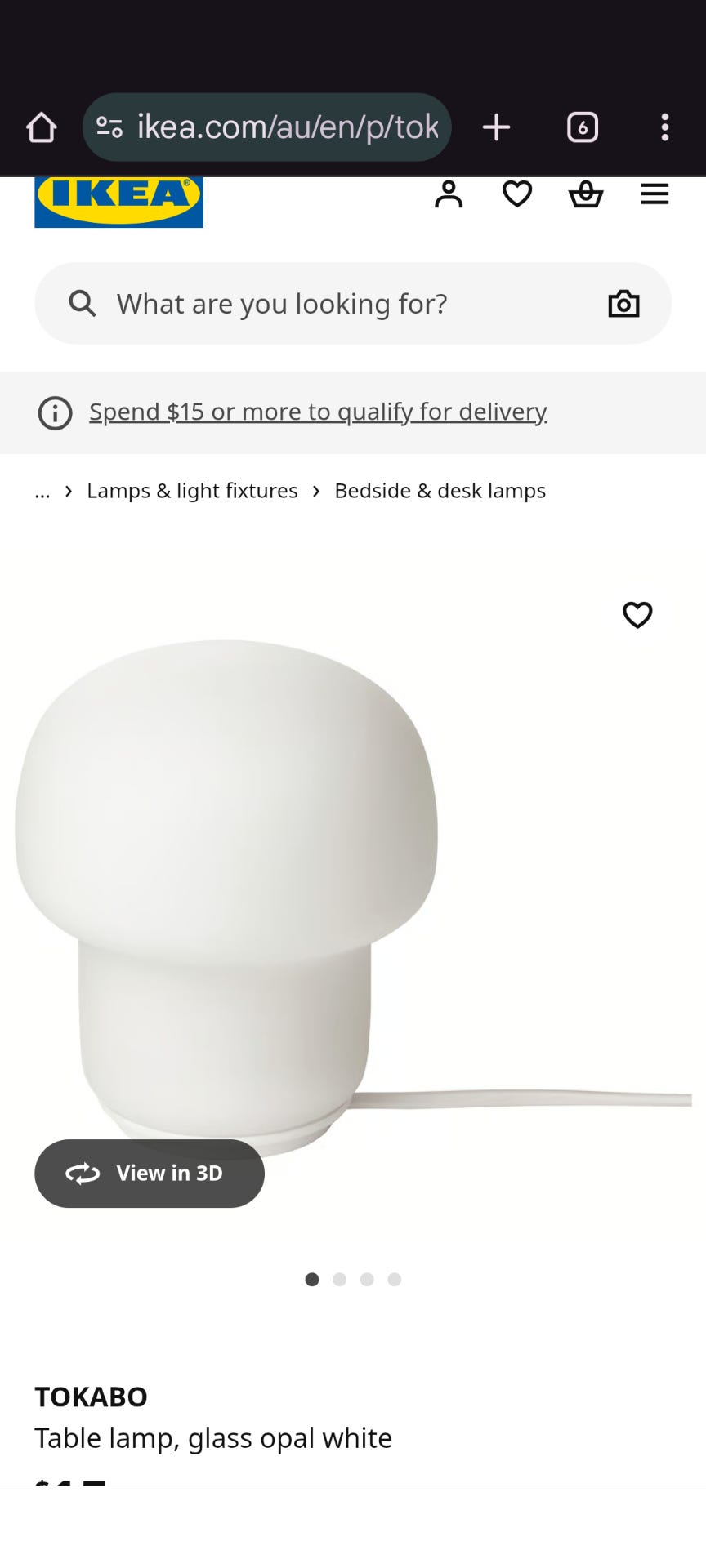The height and width of the screenshot is (1568, 706).
Task: Open 'Spend $15 or more' delivery link
Action: [x=318, y=412]
